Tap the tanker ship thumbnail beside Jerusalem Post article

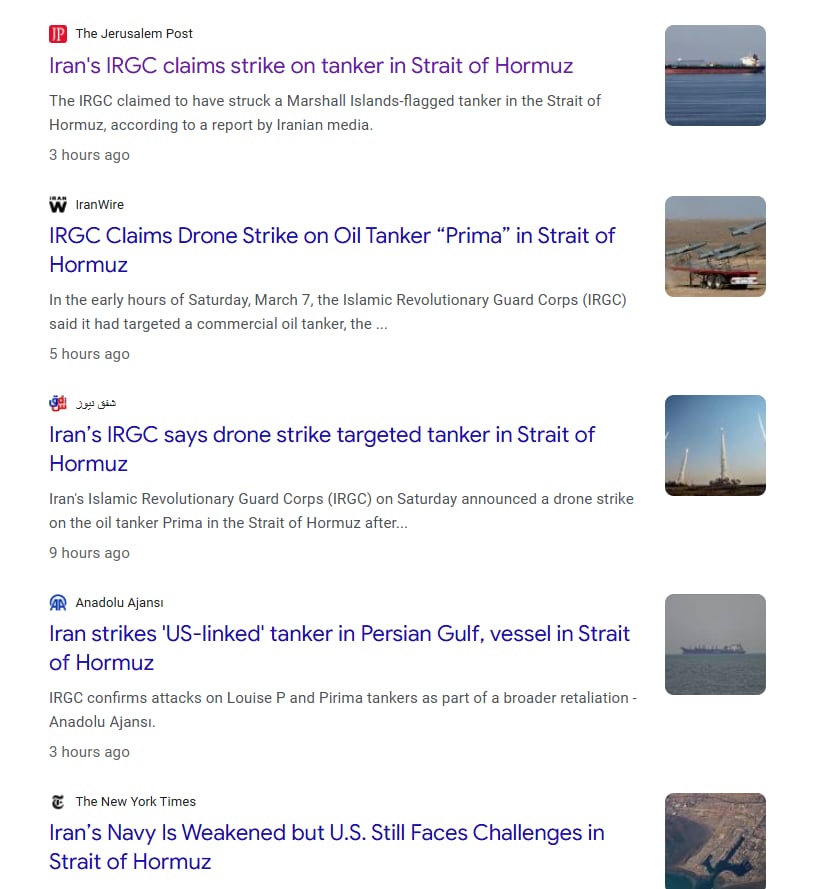pyautogui.click(x=715, y=75)
